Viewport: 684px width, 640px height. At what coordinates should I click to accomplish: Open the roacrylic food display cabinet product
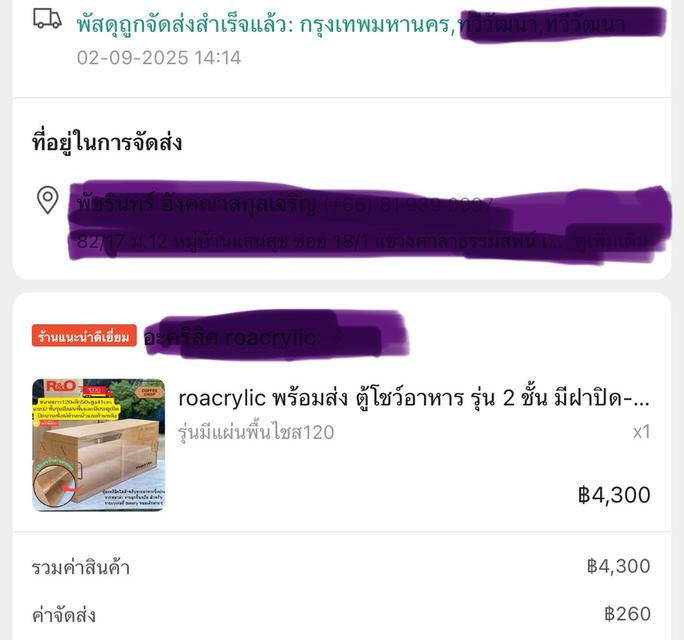pos(412,398)
